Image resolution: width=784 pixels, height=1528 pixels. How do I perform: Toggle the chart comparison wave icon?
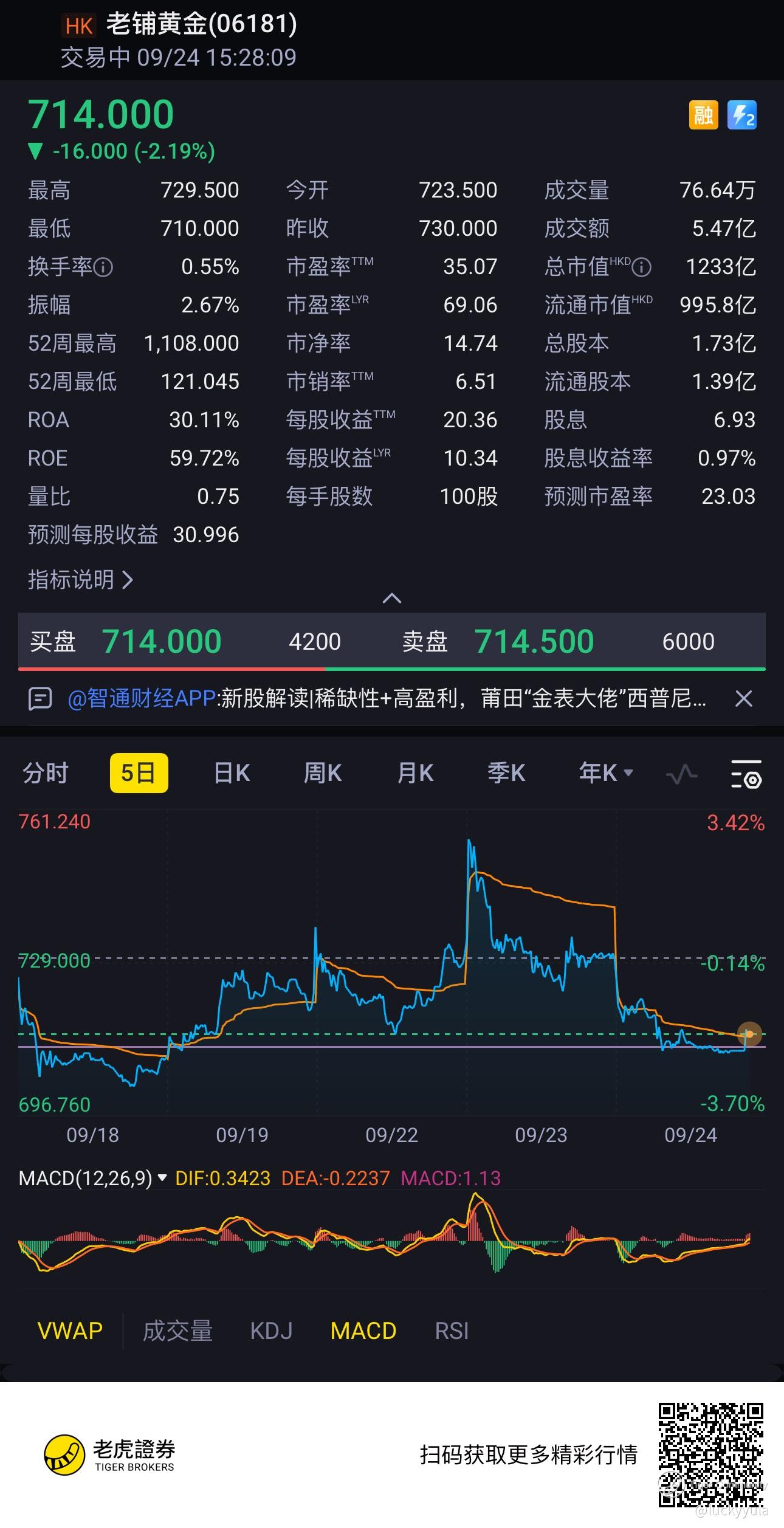pos(681,774)
